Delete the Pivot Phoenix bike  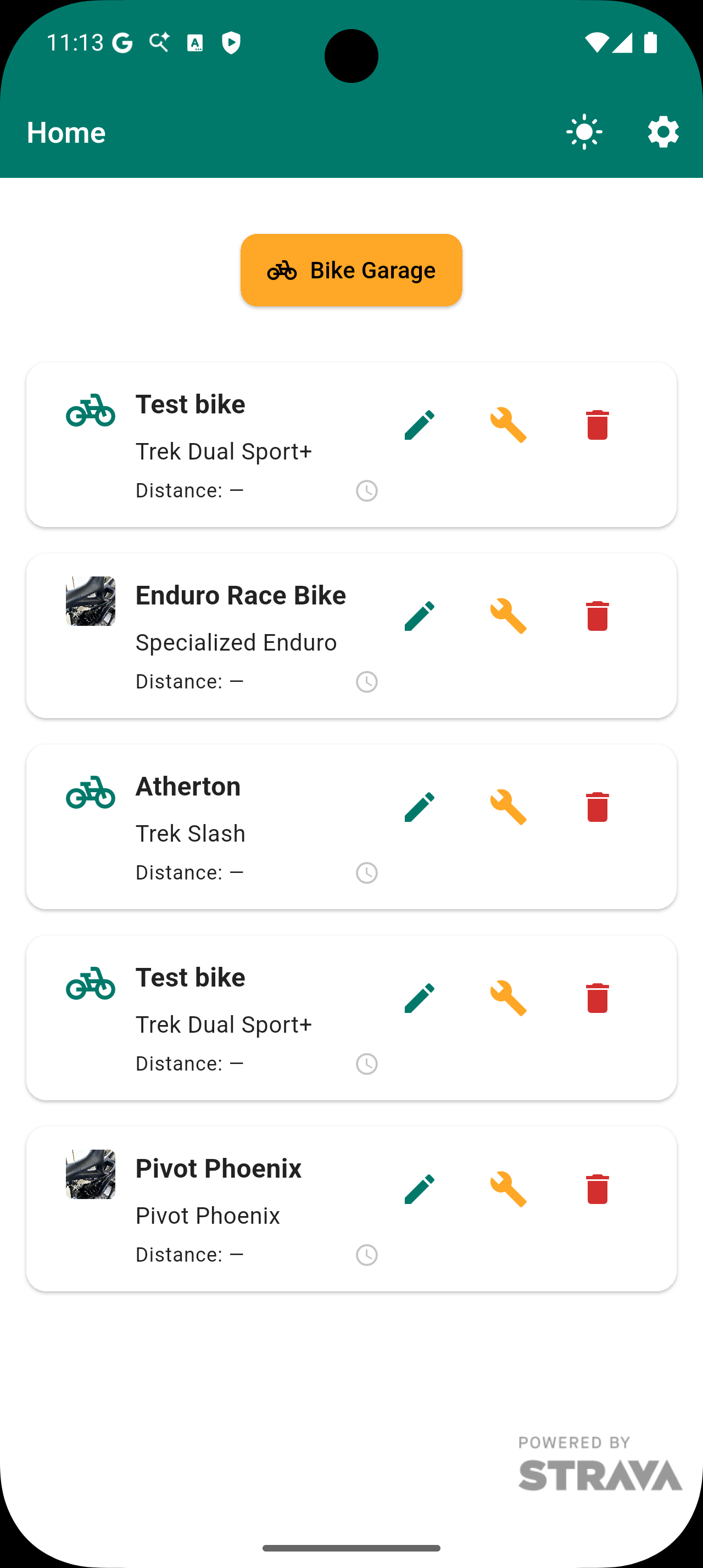(x=597, y=1189)
